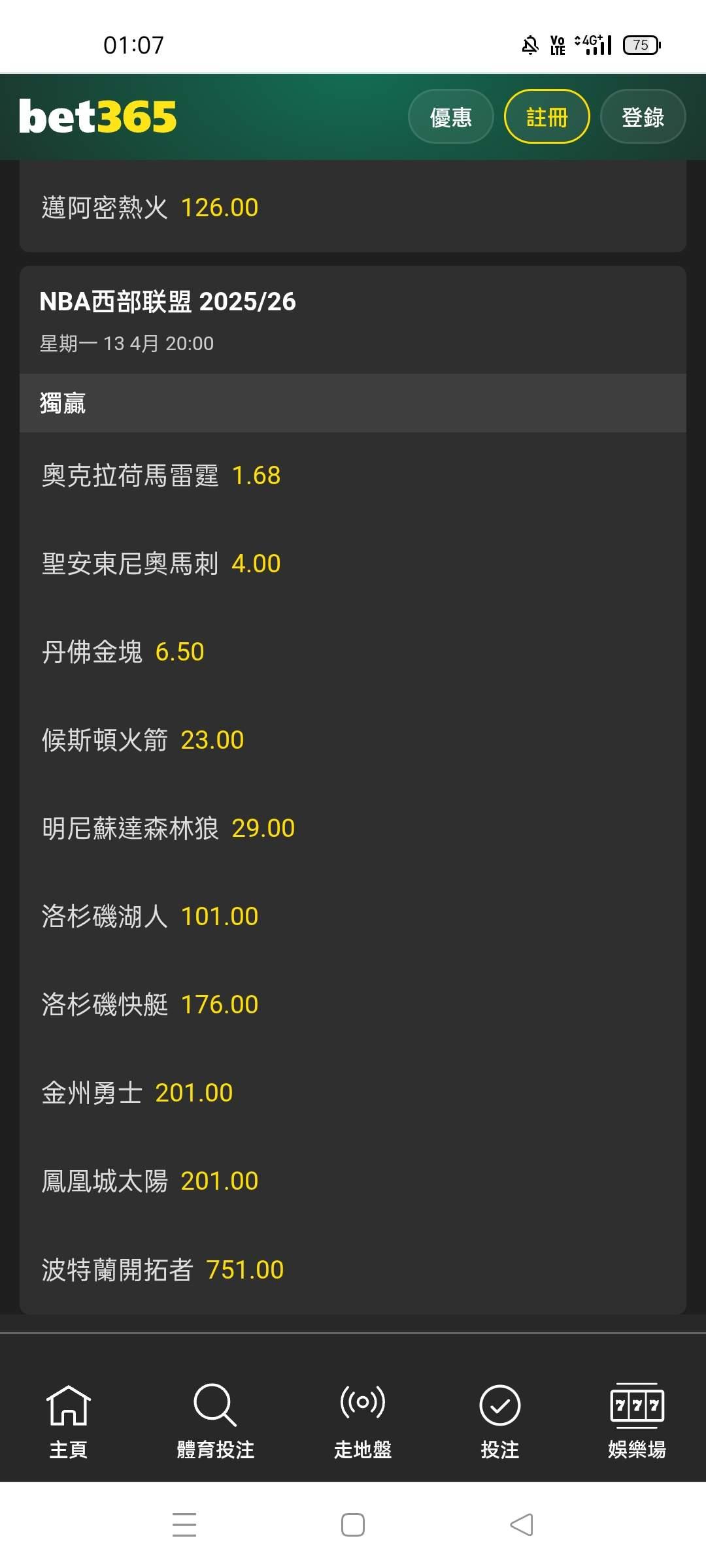Open the 登錄 login button
The image size is (706, 1568).
click(643, 117)
